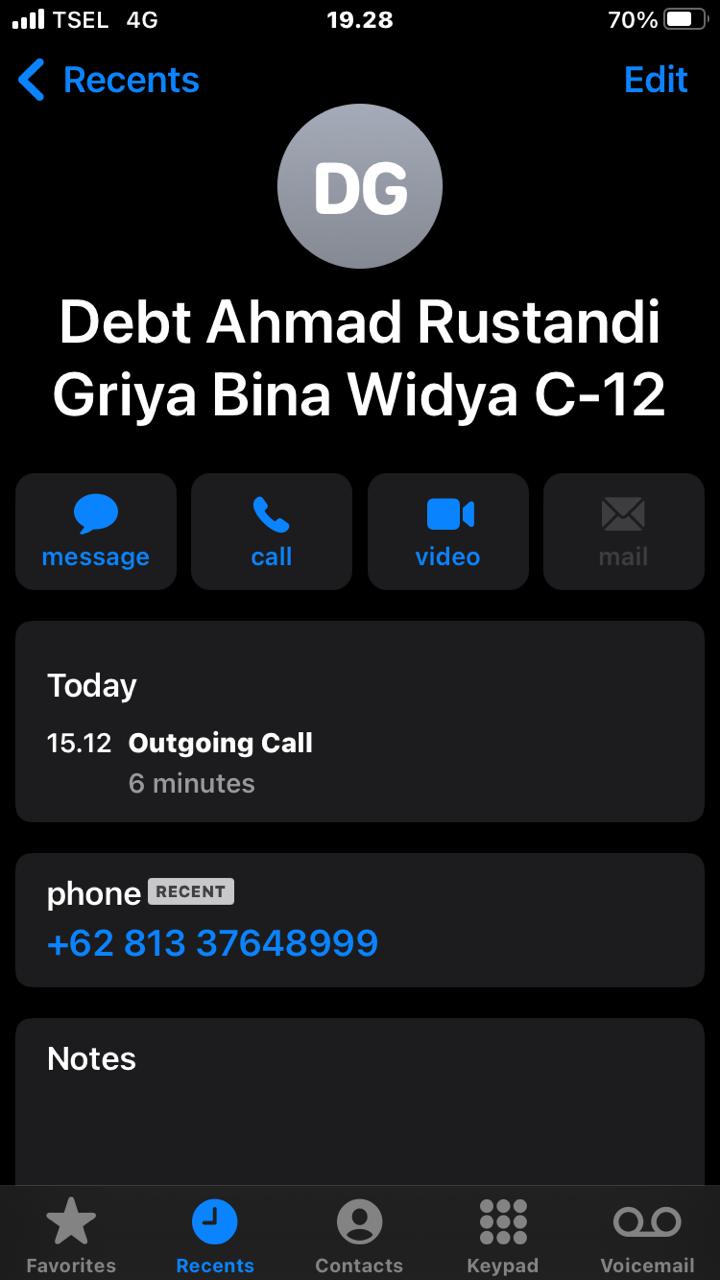Switch to the Favorites tab
Image resolution: width=720 pixels, height=1280 pixels.
(71, 1235)
